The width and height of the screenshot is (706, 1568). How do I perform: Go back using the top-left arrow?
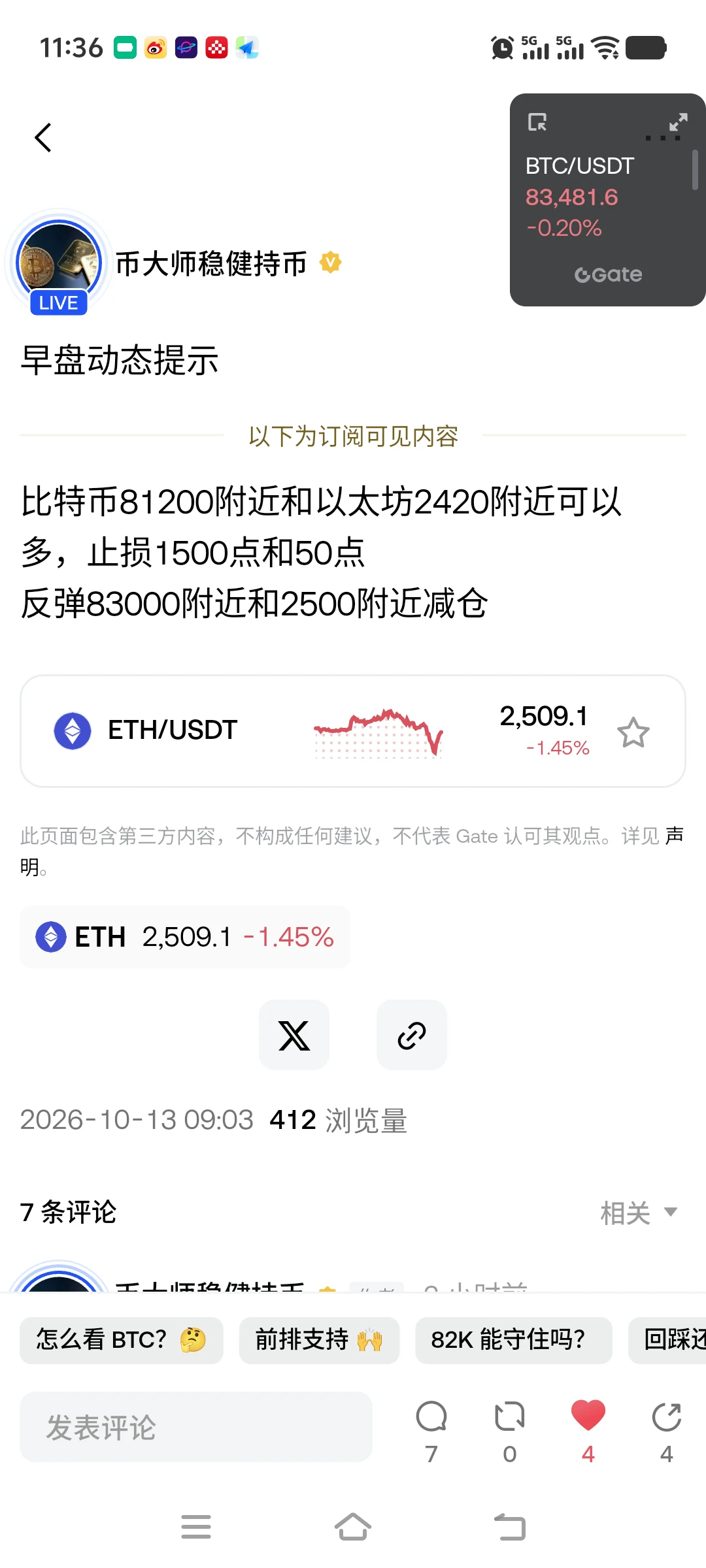point(43,137)
